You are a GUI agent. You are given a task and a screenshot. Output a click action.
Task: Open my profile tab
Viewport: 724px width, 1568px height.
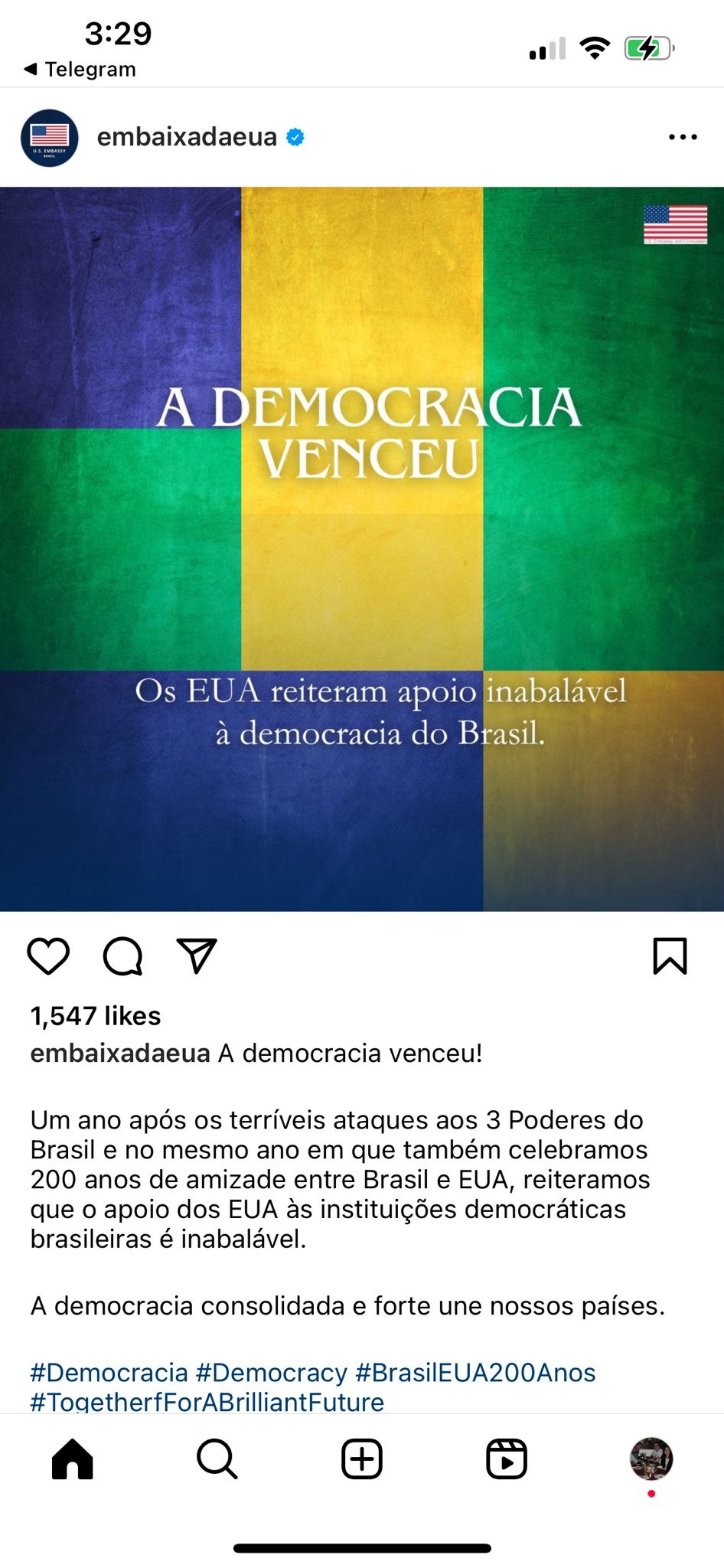(x=651, y=1459)
